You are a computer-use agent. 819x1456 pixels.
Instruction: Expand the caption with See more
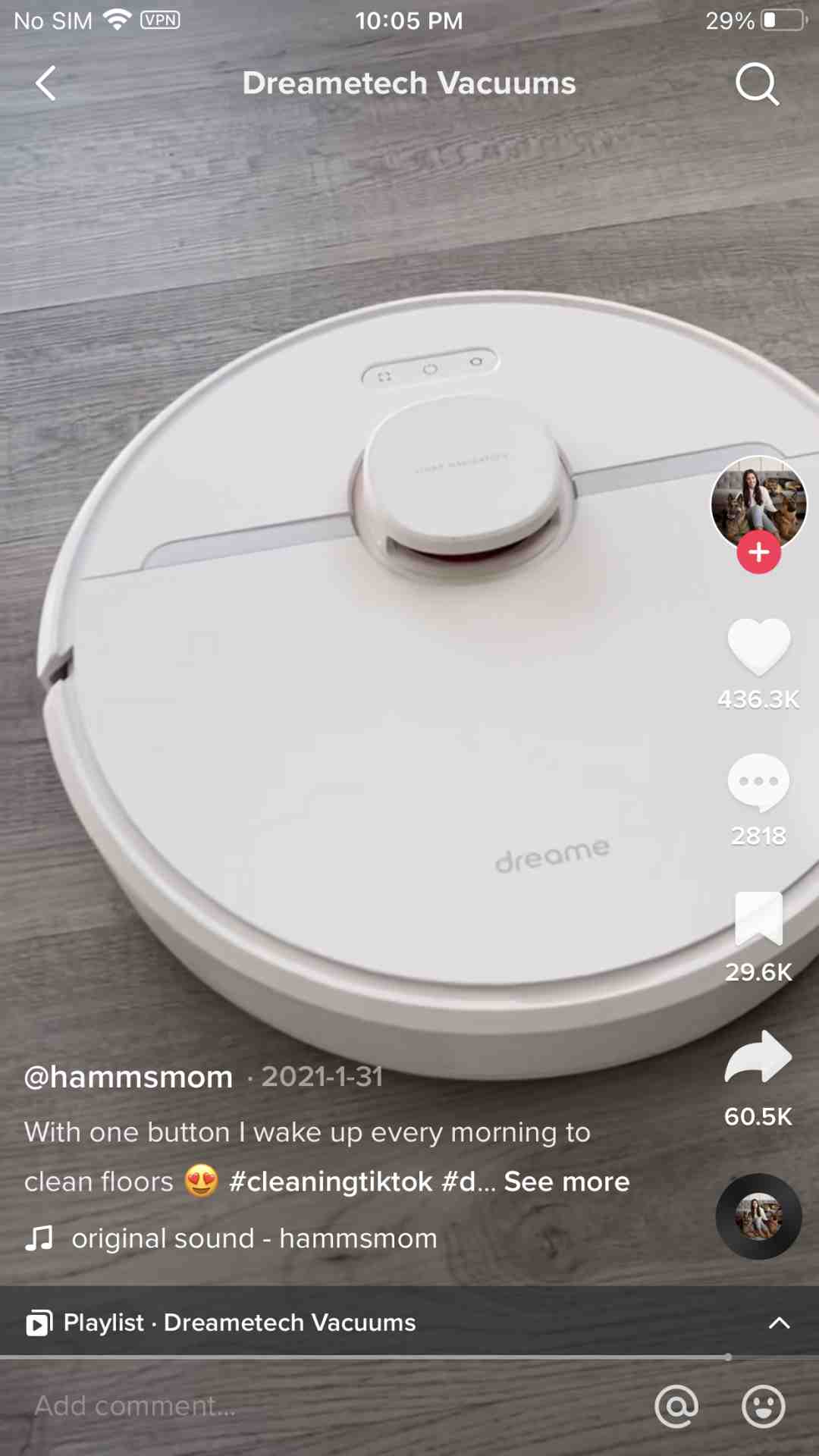[x=566, y=1181]
